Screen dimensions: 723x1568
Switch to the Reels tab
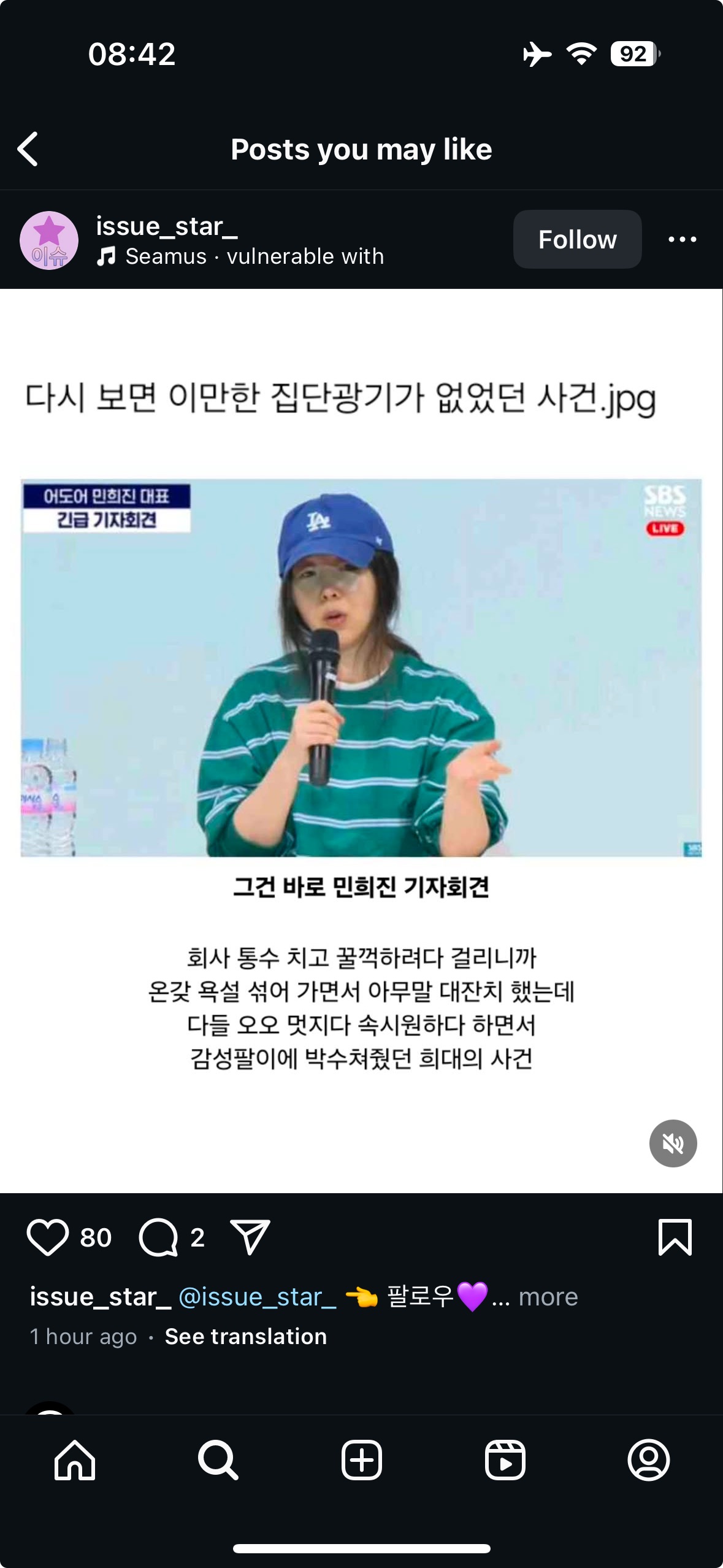(505, 1460)
